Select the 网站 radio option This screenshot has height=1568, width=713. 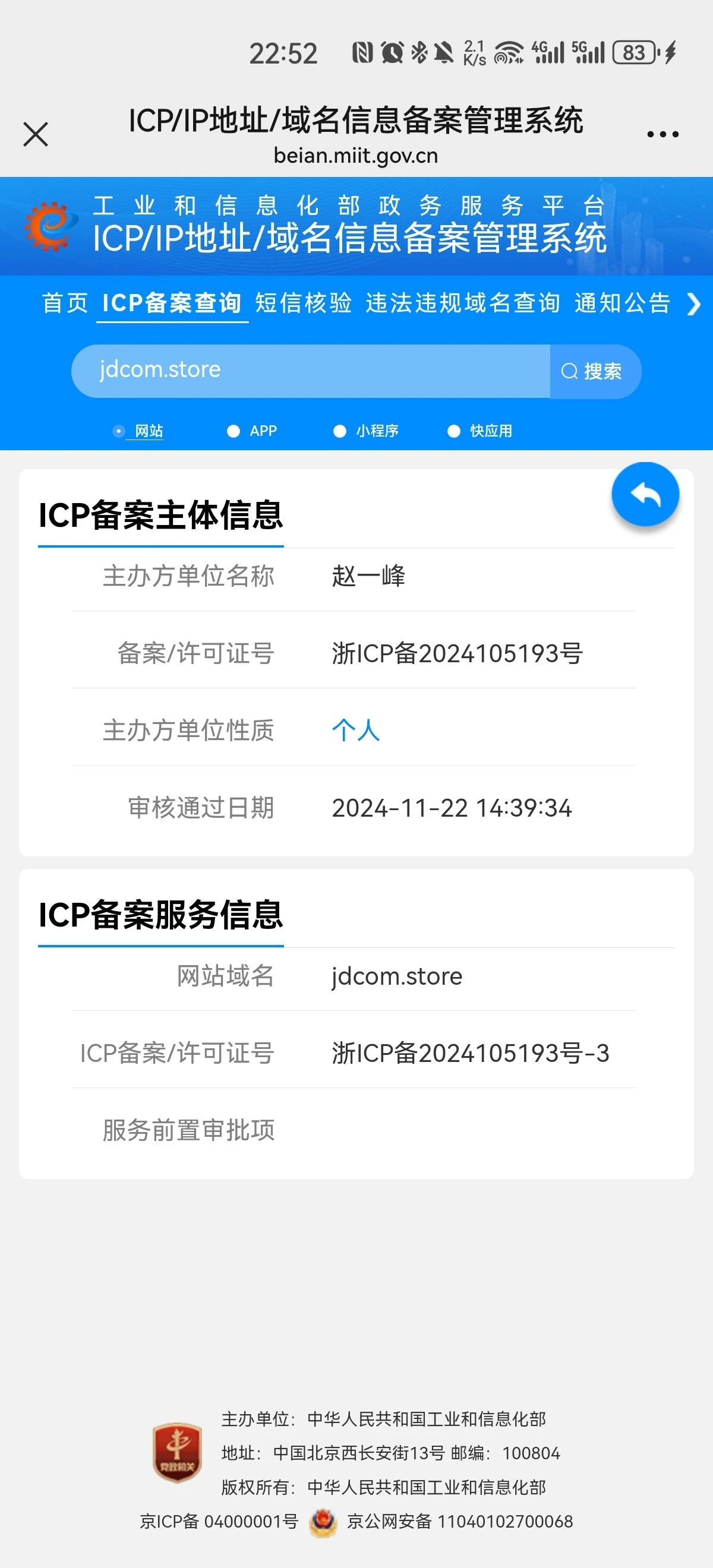point(138,431)
